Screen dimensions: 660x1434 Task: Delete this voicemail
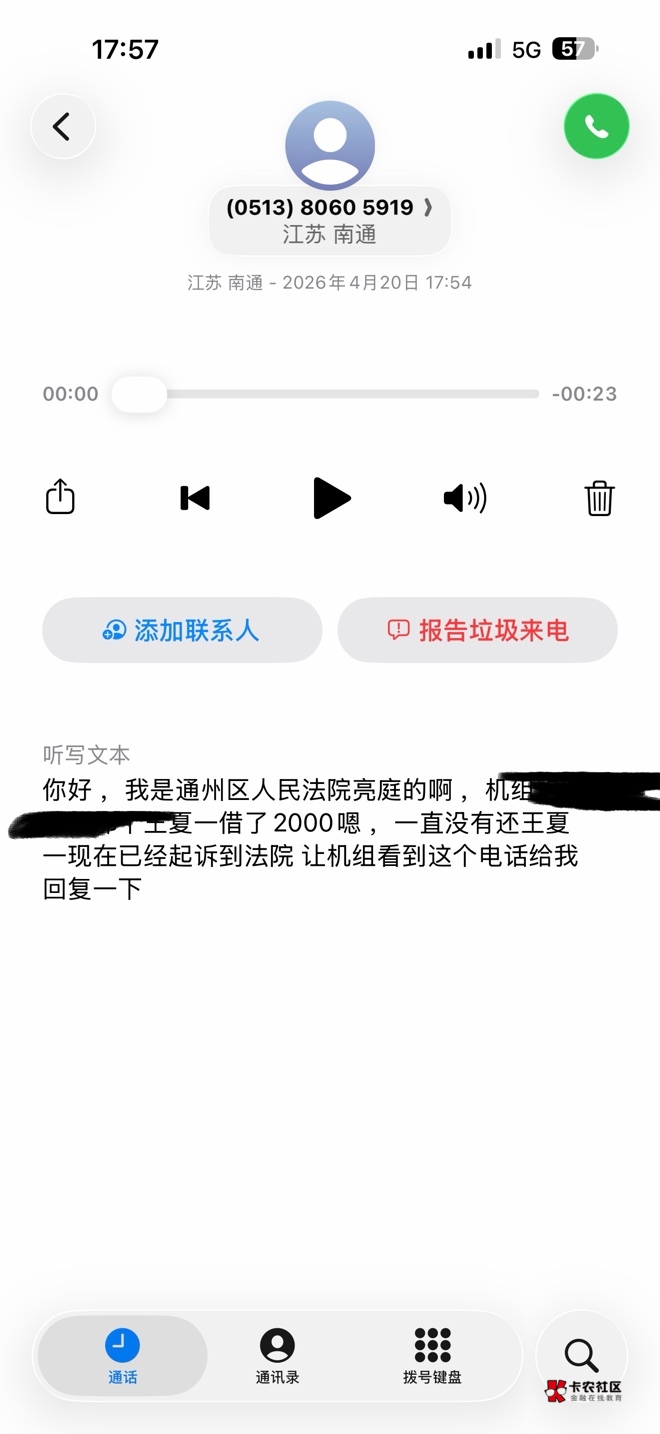(x=599, y=498)
